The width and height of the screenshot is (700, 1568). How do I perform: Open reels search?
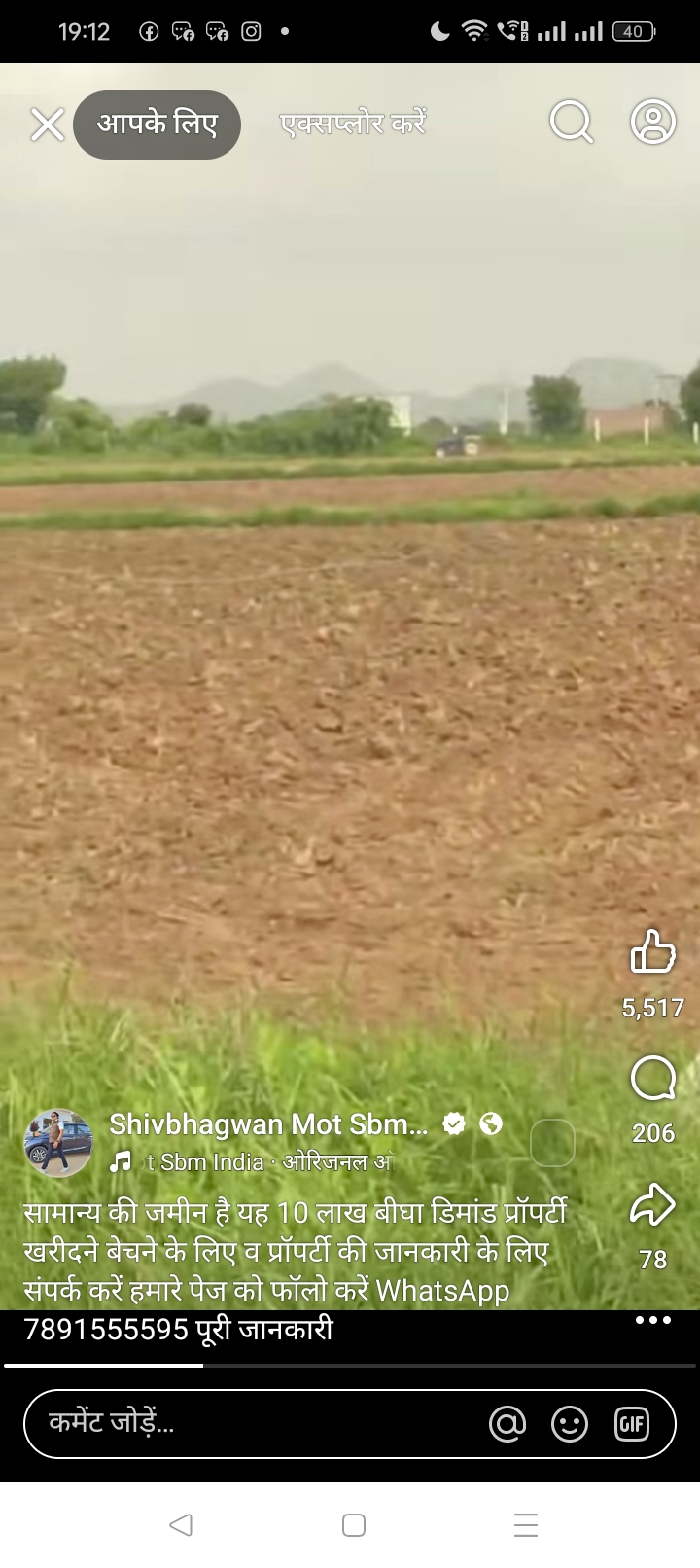571,123
